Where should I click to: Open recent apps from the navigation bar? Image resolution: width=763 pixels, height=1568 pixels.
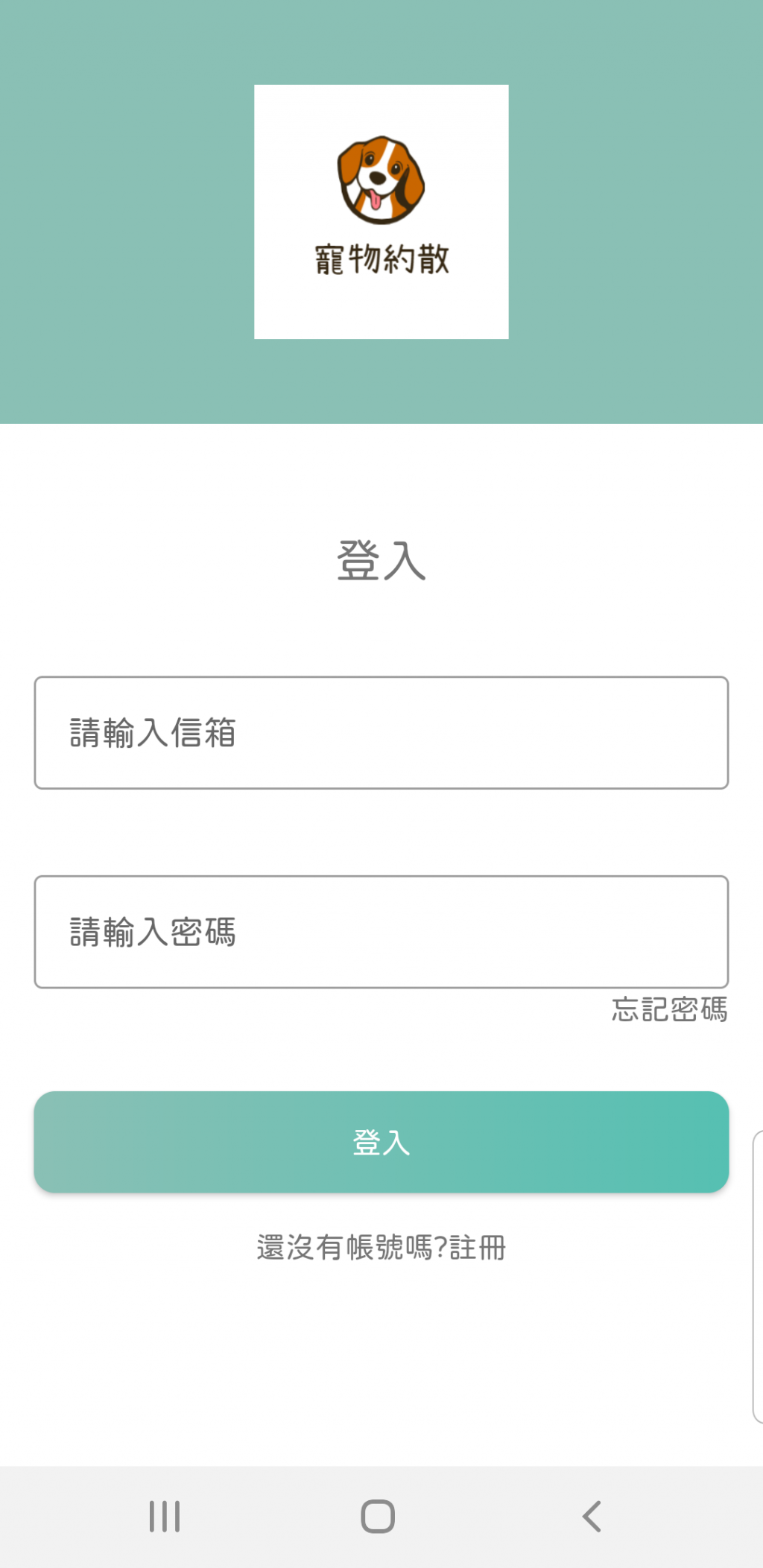(165, 1517)
